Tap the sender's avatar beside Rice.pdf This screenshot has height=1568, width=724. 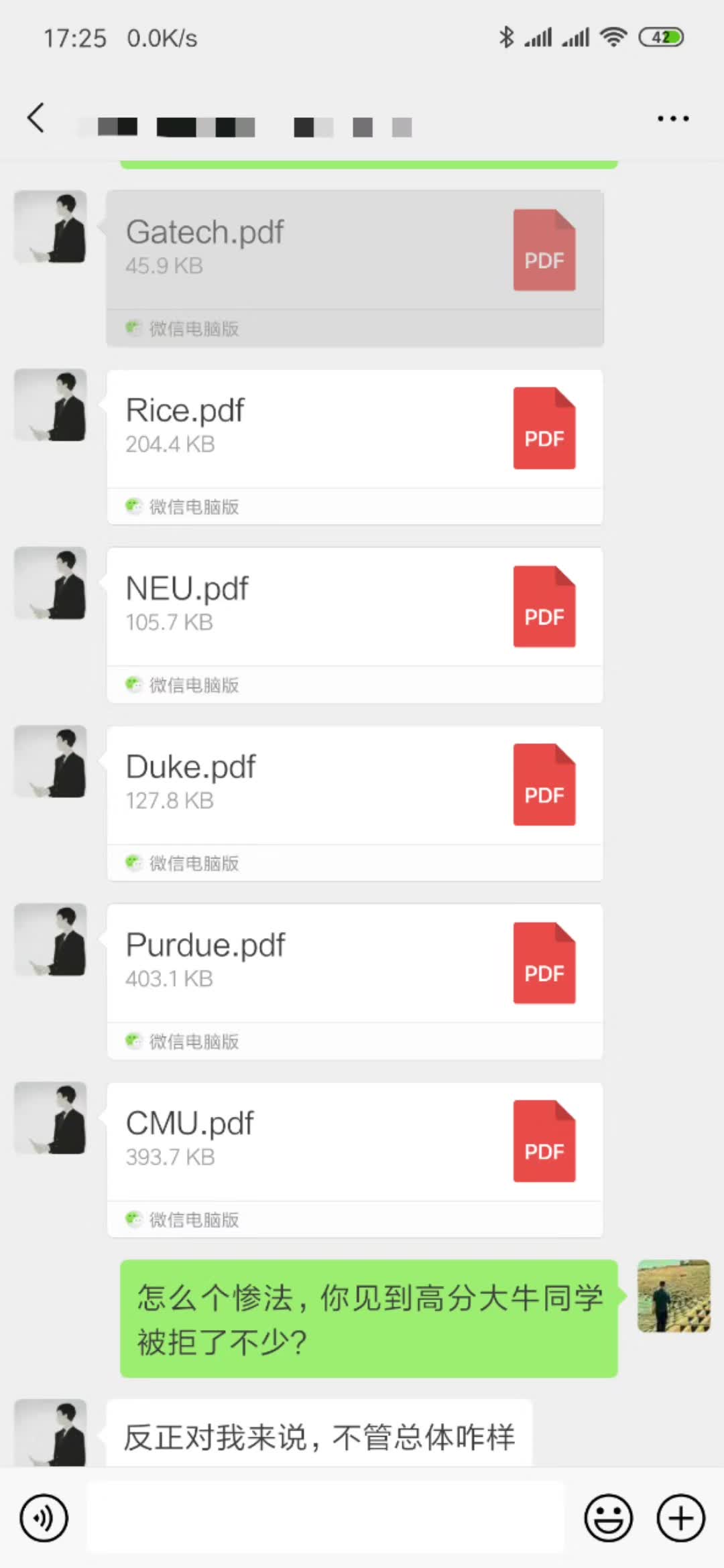pyautogui.click(x=51, y=405)
